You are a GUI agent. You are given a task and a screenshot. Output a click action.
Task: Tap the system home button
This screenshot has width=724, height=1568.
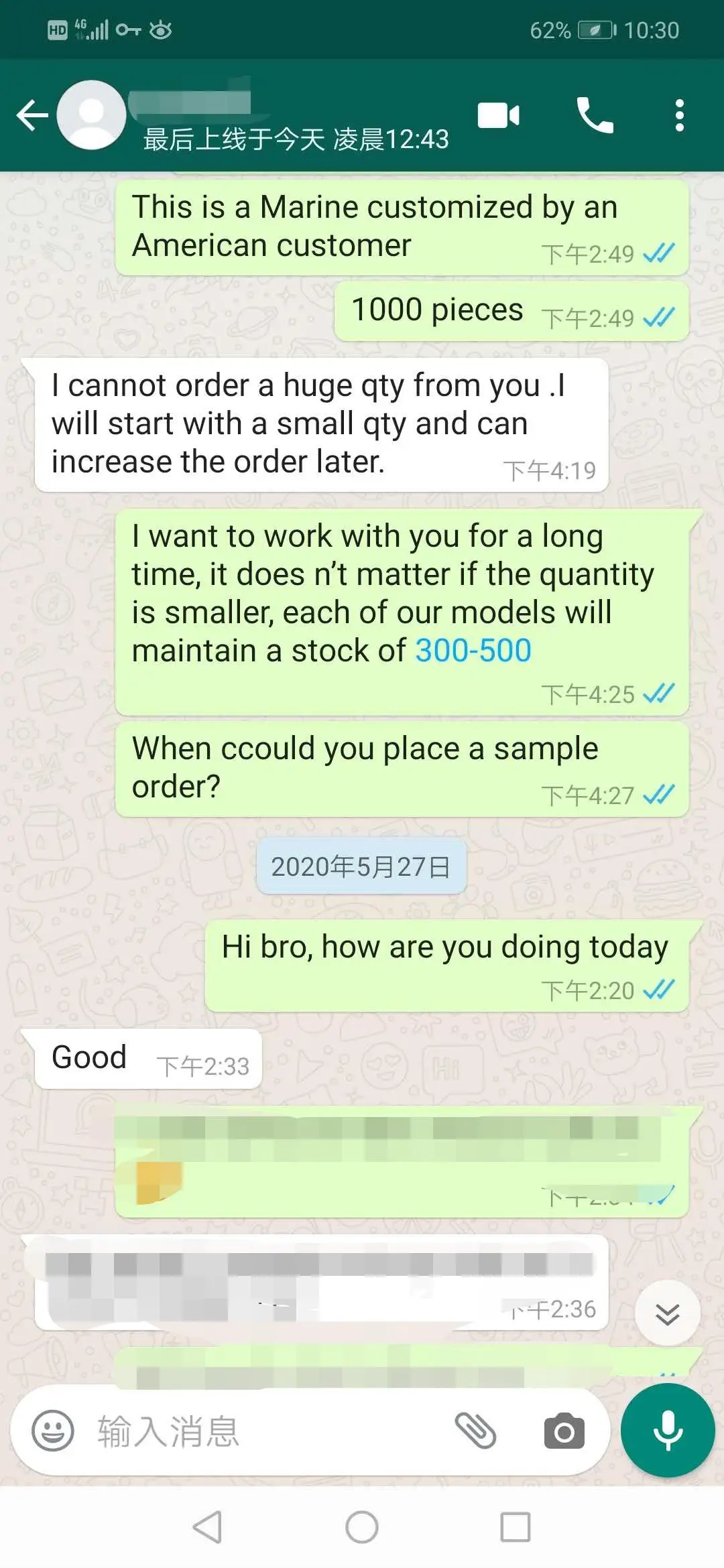pos(362,1527)
